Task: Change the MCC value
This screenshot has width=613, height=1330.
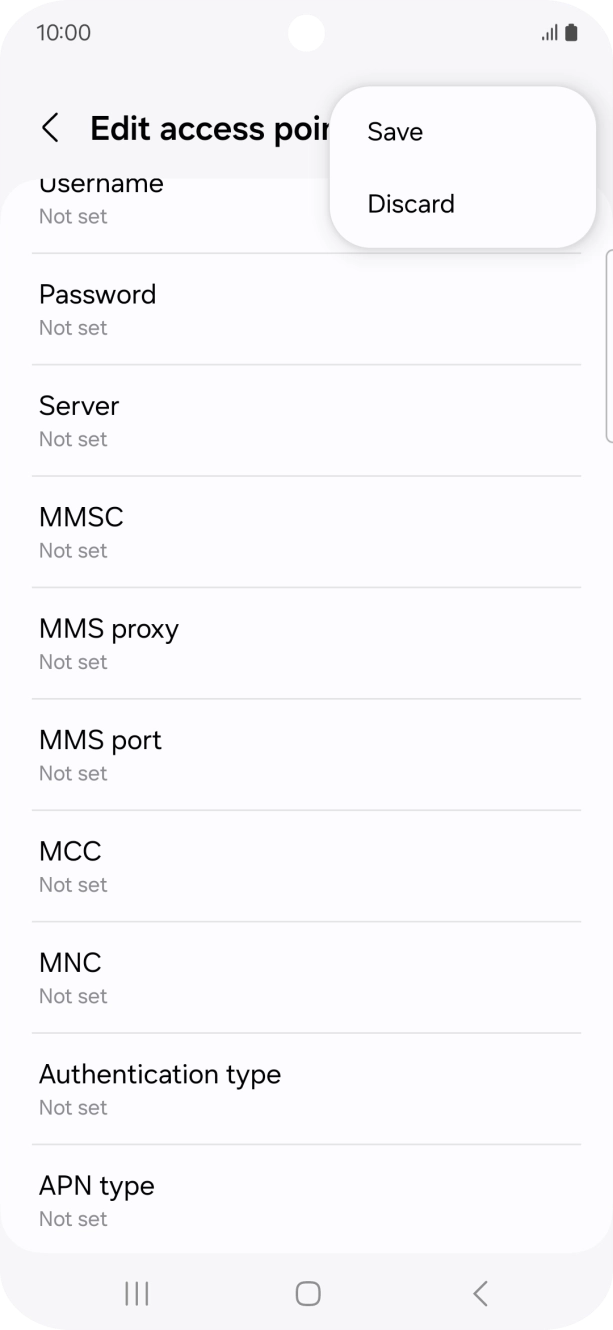Action: [x=306, y=866]
